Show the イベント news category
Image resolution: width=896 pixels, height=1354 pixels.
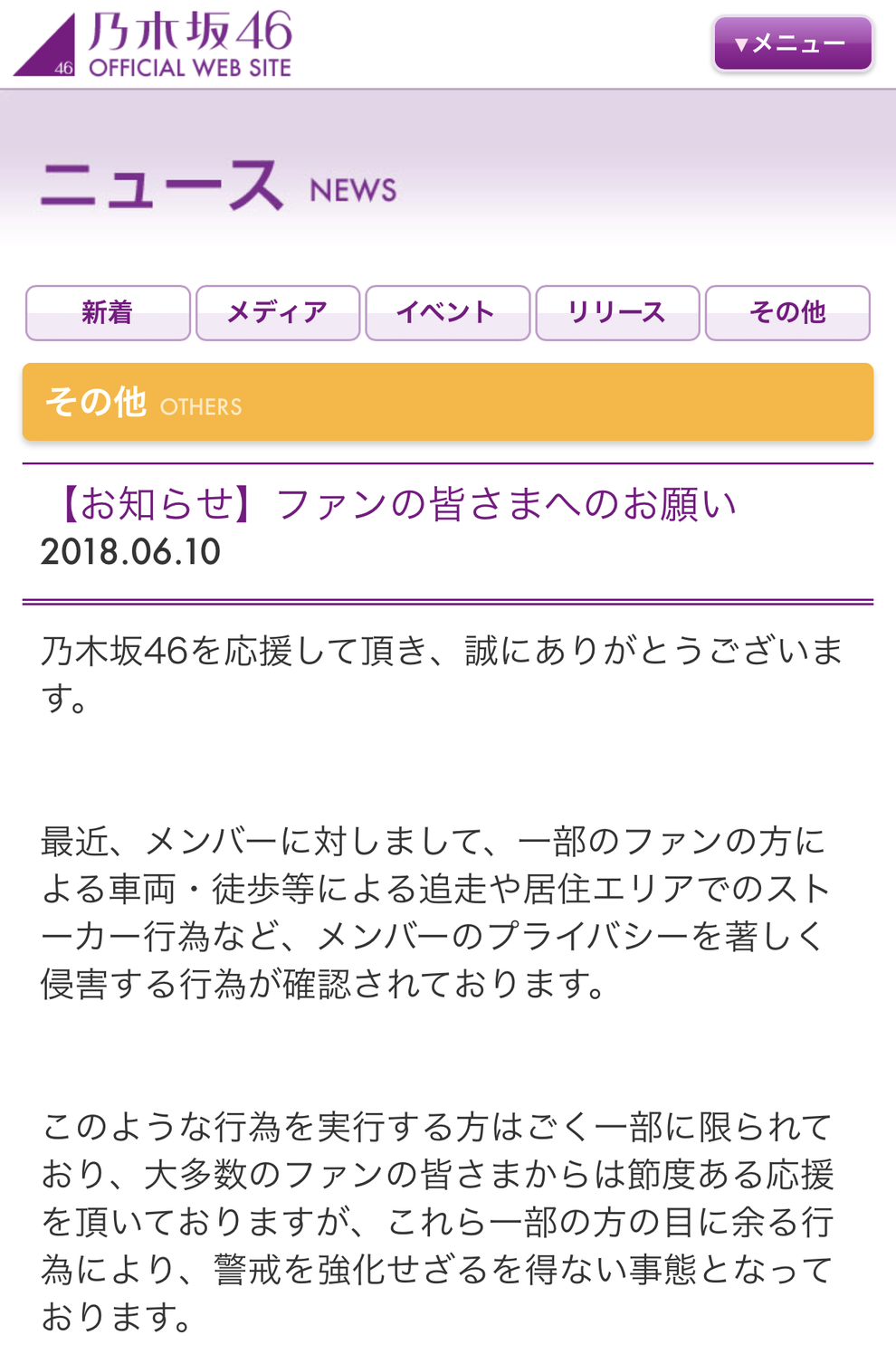pos(447,313)
